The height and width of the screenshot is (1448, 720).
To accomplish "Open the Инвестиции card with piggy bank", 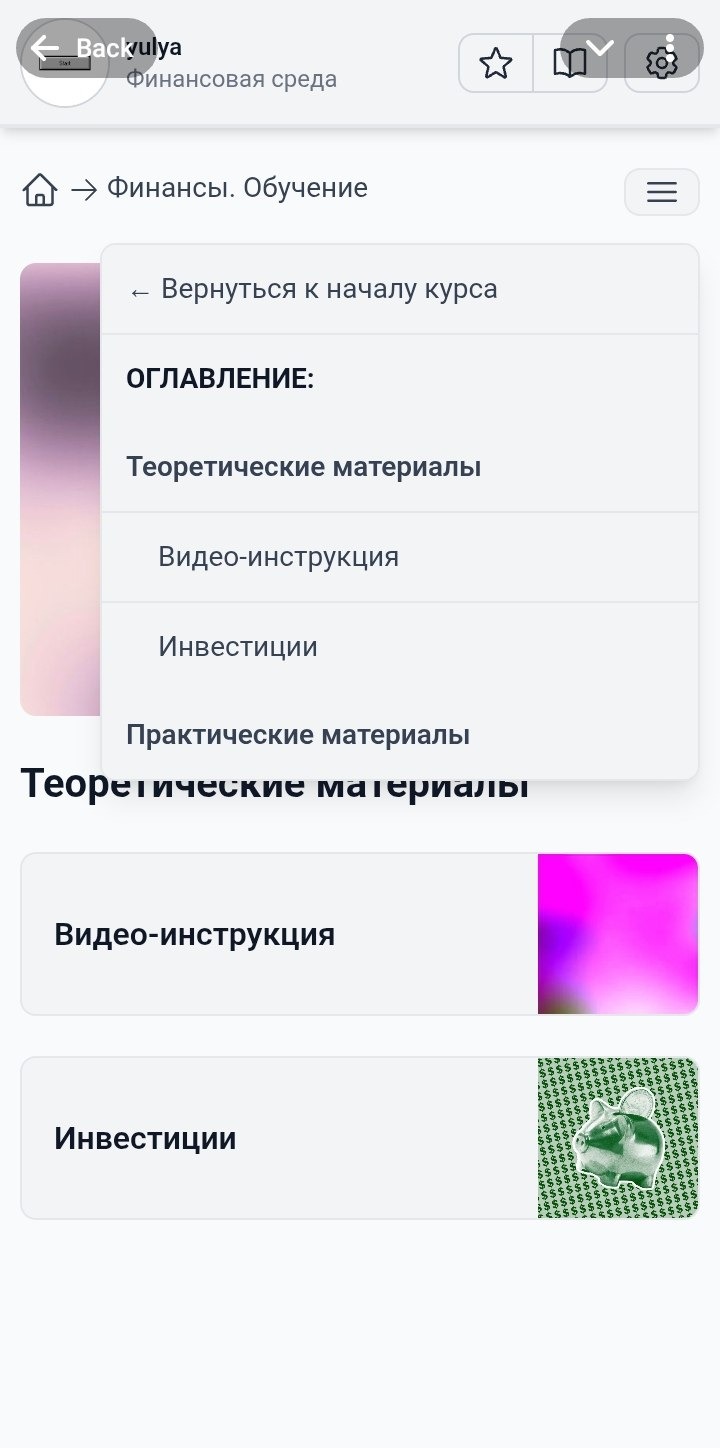I will coord(359,1138).
